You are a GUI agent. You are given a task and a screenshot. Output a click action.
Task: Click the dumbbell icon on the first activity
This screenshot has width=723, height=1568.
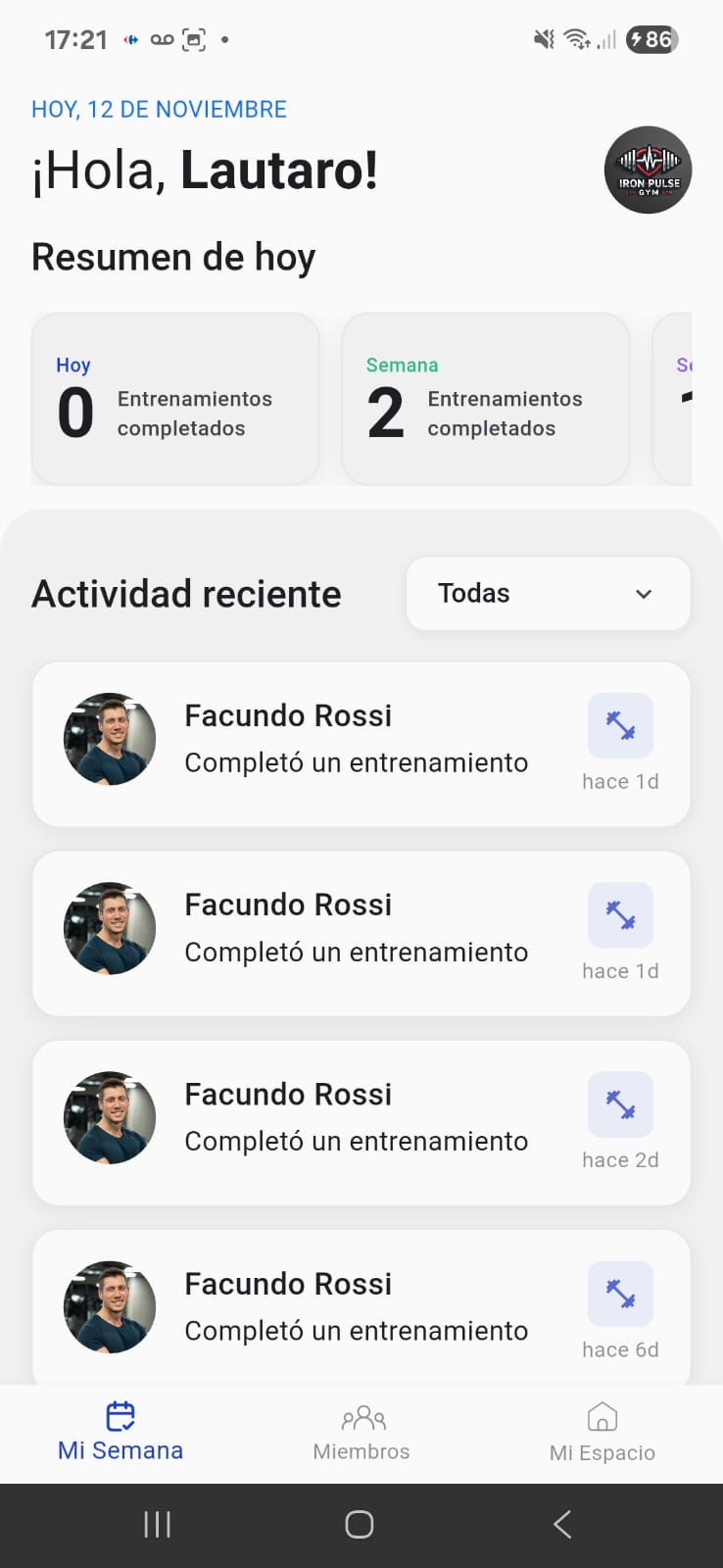pos(620,725)
